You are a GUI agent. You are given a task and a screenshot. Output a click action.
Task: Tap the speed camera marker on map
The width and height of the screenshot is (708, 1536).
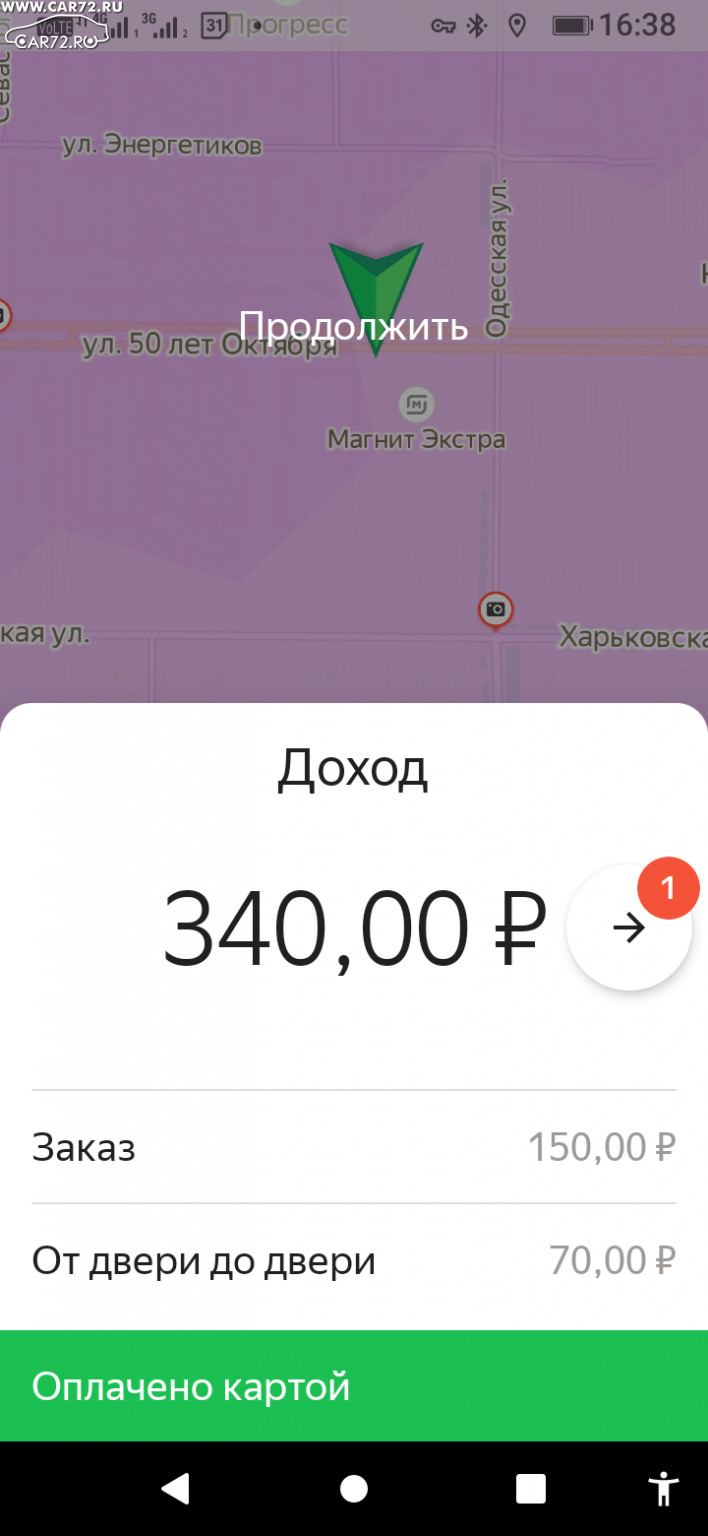tap(495, 609)
